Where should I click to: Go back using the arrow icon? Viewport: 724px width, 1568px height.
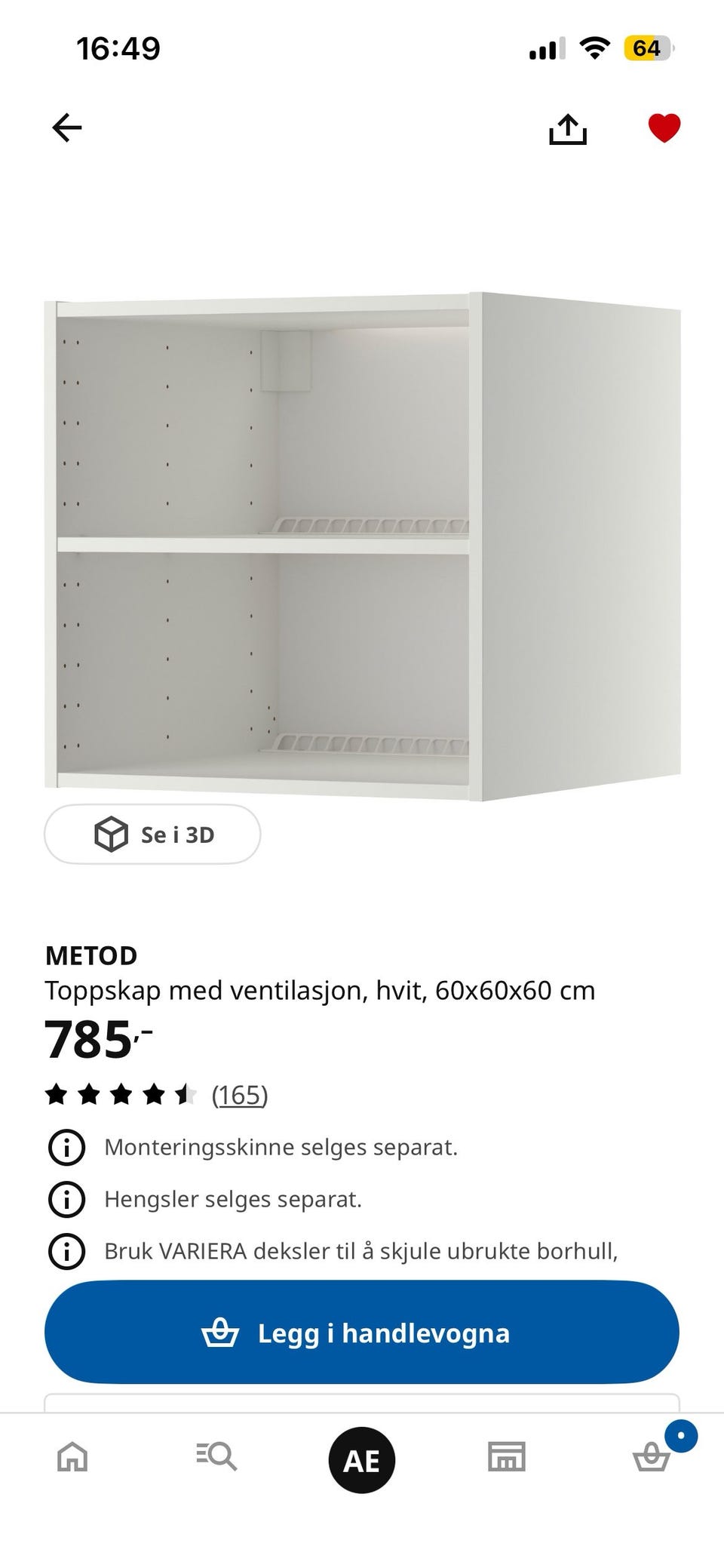66,128
